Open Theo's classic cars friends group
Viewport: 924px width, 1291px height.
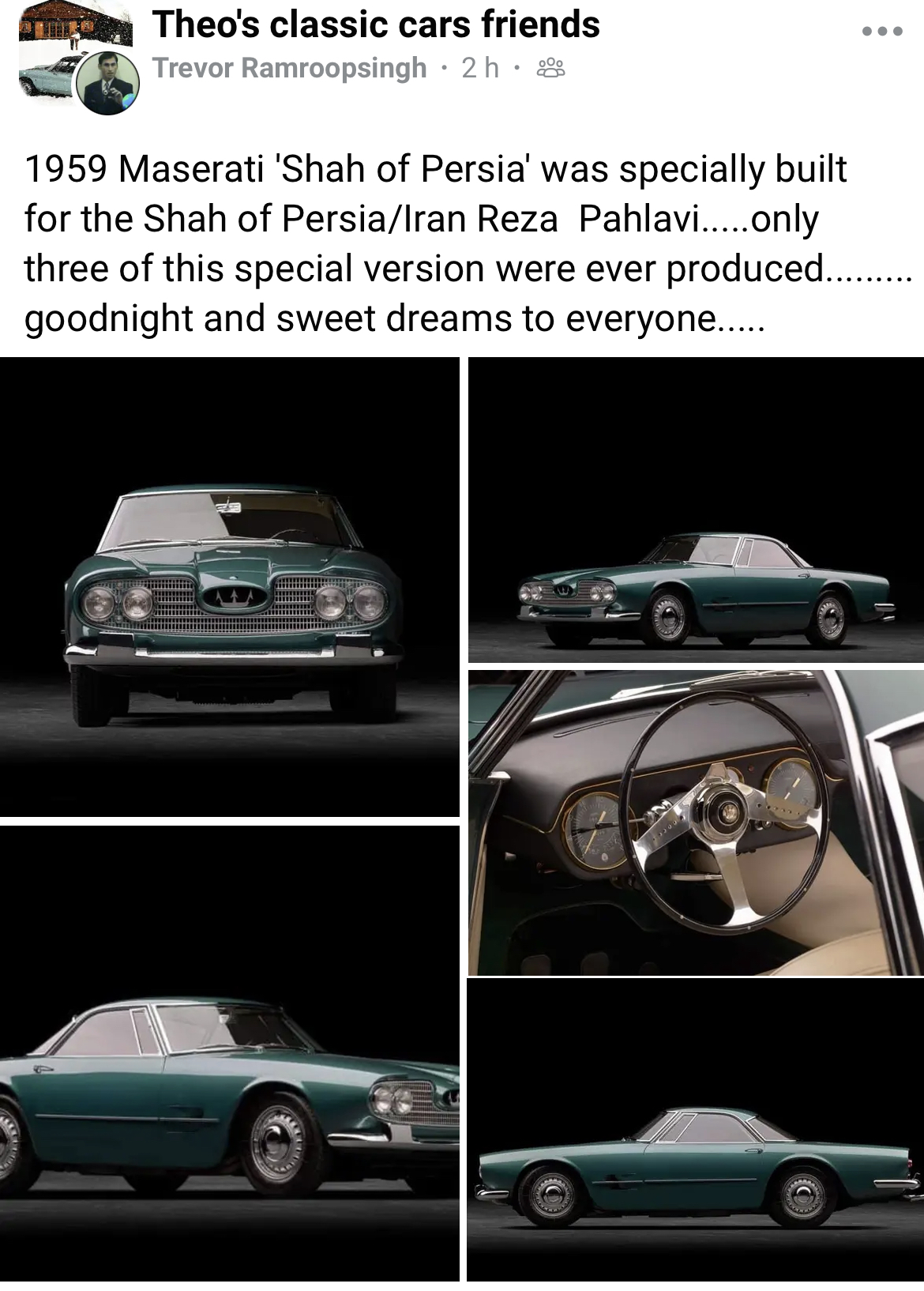point(376,24)
